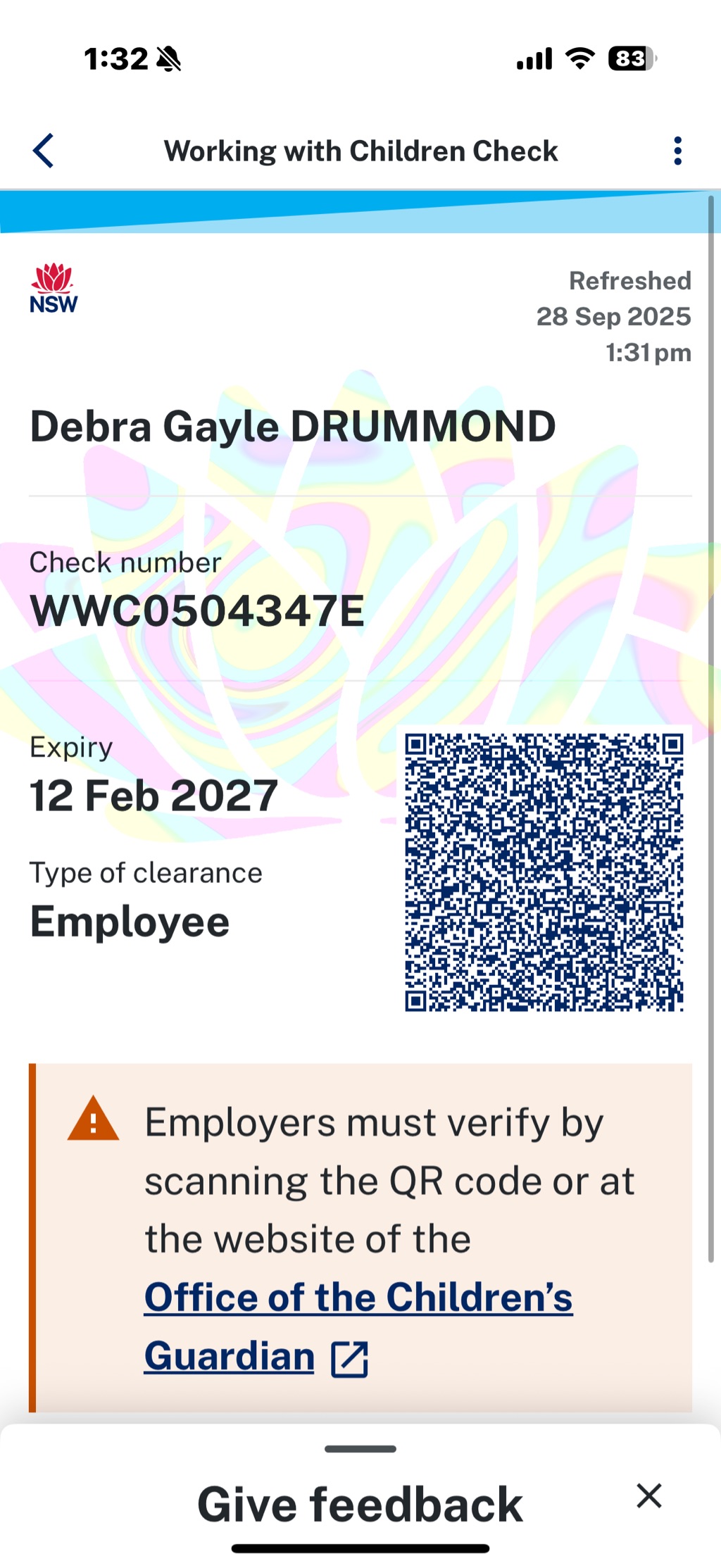The image size is (721, 1568).
Task: Open the Office of the Children's Guardian link
Action: [x=358, y=1297]
